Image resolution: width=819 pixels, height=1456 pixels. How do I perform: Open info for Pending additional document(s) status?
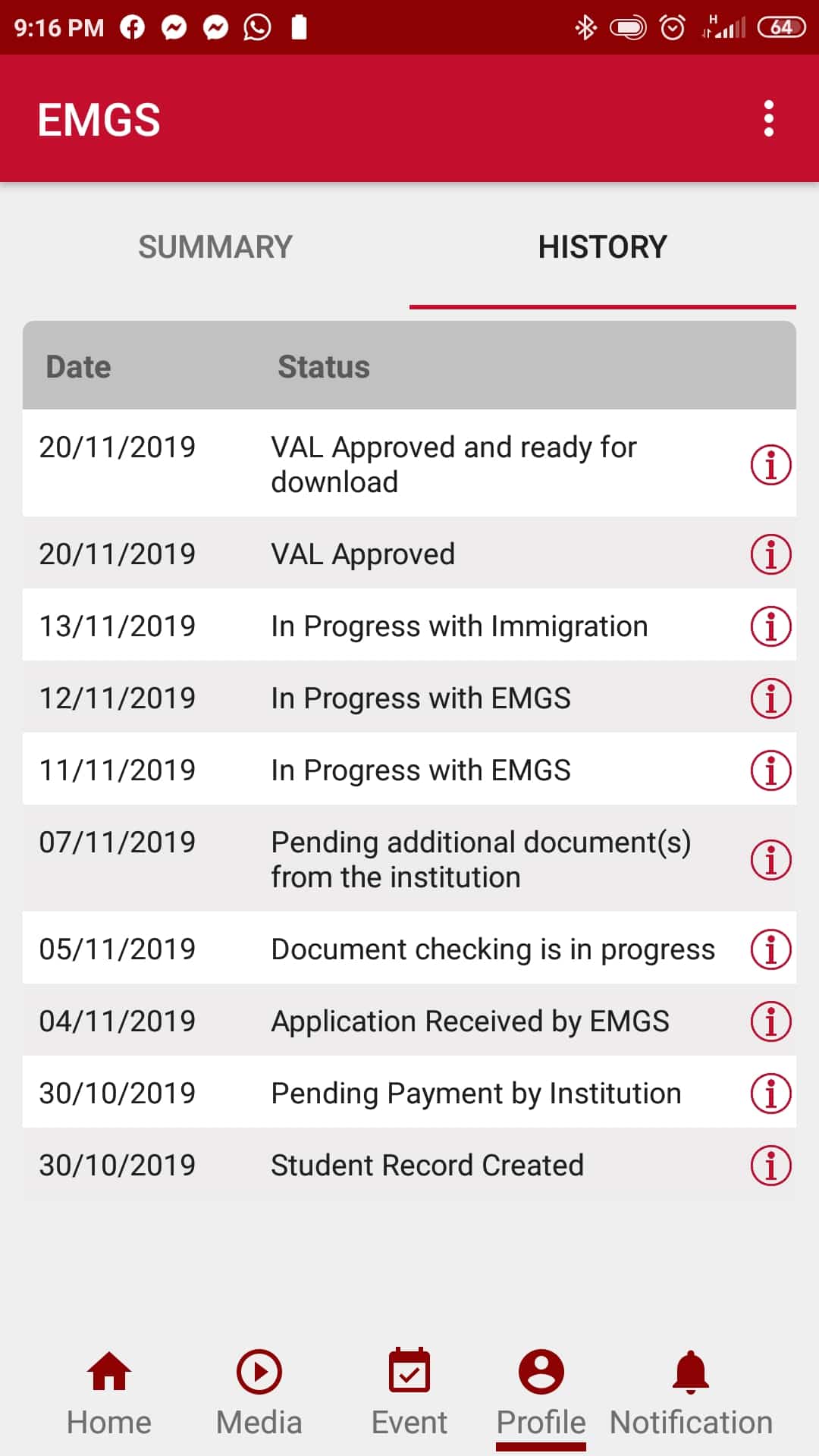click(770, 860)
